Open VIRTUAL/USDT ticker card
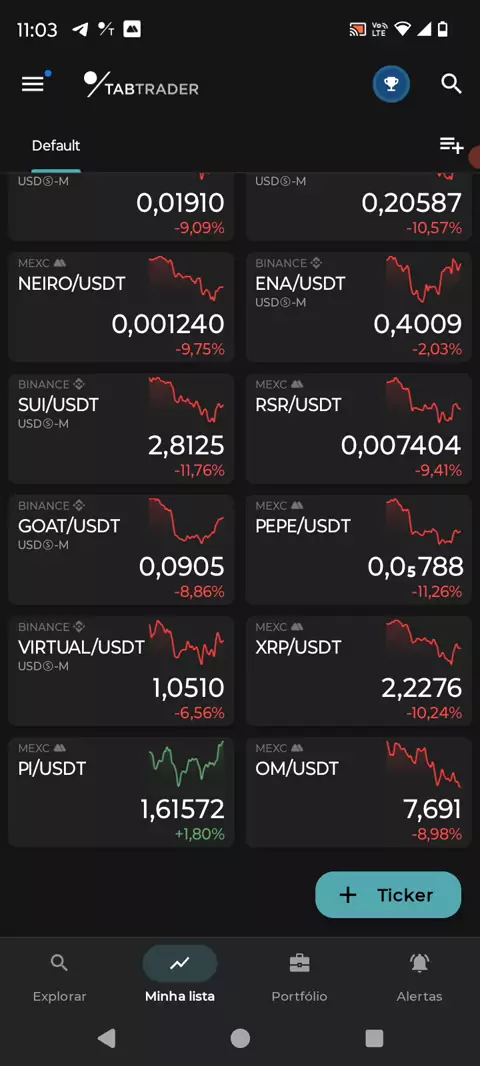This screenshot has height=1066, width=480. [x=121, y=671]
